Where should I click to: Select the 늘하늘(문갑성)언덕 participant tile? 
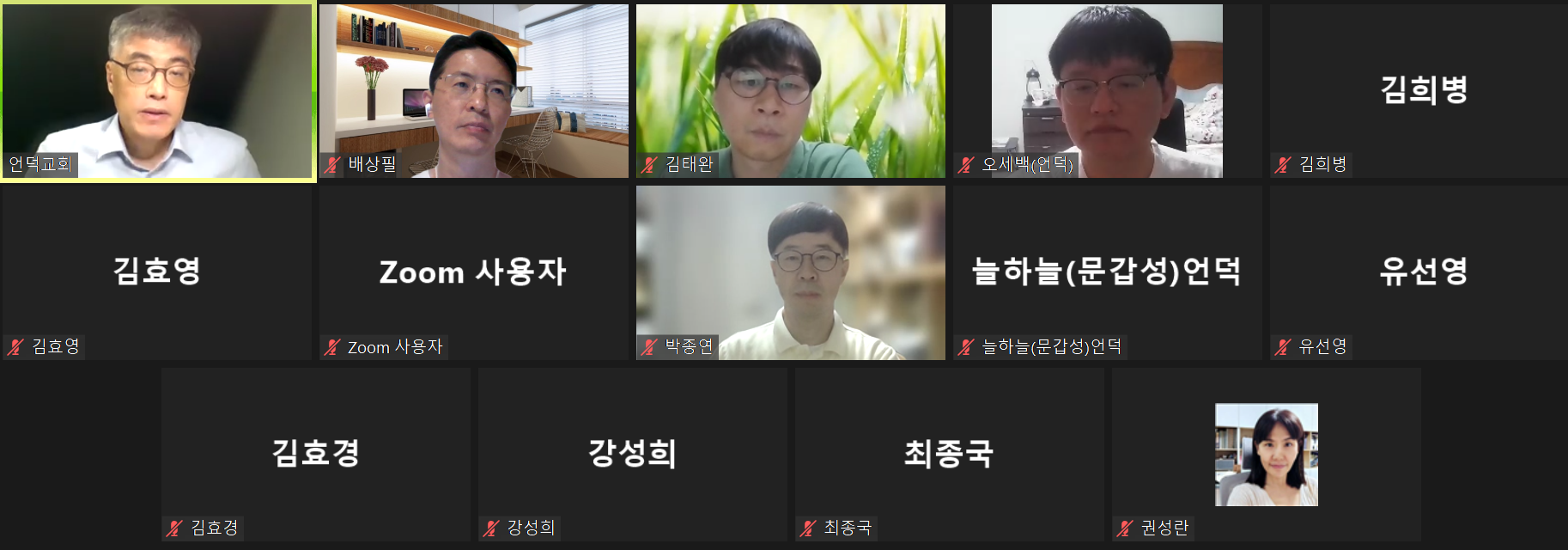pos(1107,272)
